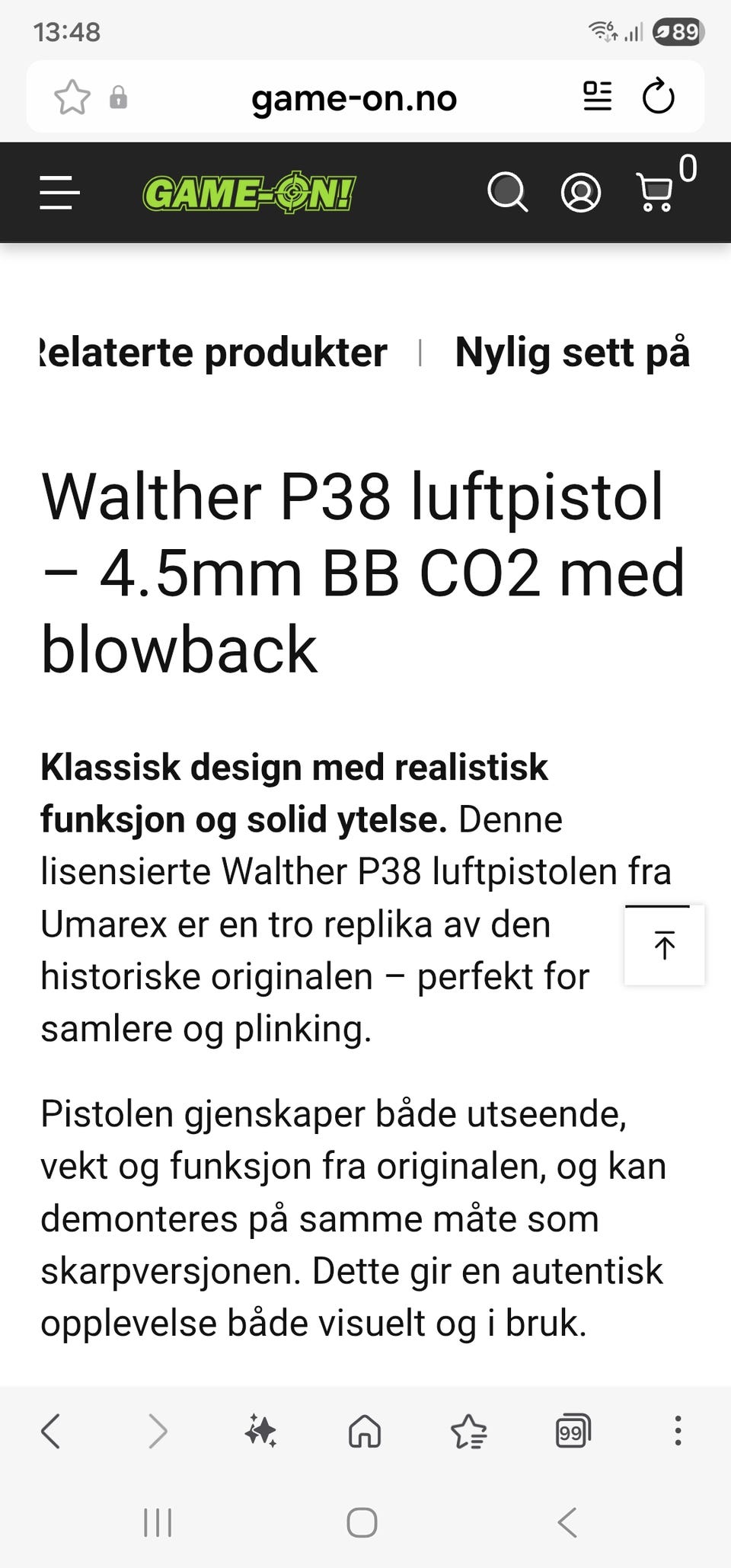Tap the game-on.no address bar
Image resolution: width=731 pixels, height=1568 pixels.
pos(354,98)
